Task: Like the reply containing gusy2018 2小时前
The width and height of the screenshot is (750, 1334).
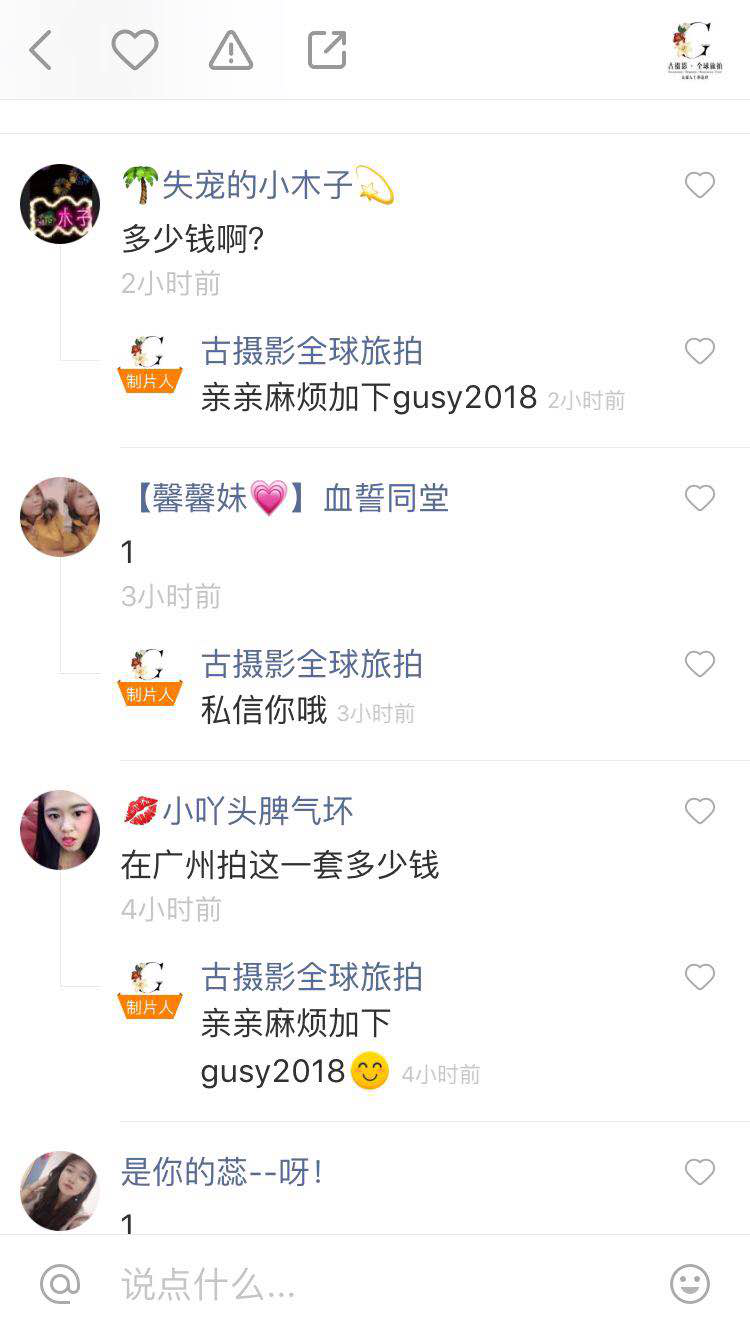Action: [x=699, y=351]
